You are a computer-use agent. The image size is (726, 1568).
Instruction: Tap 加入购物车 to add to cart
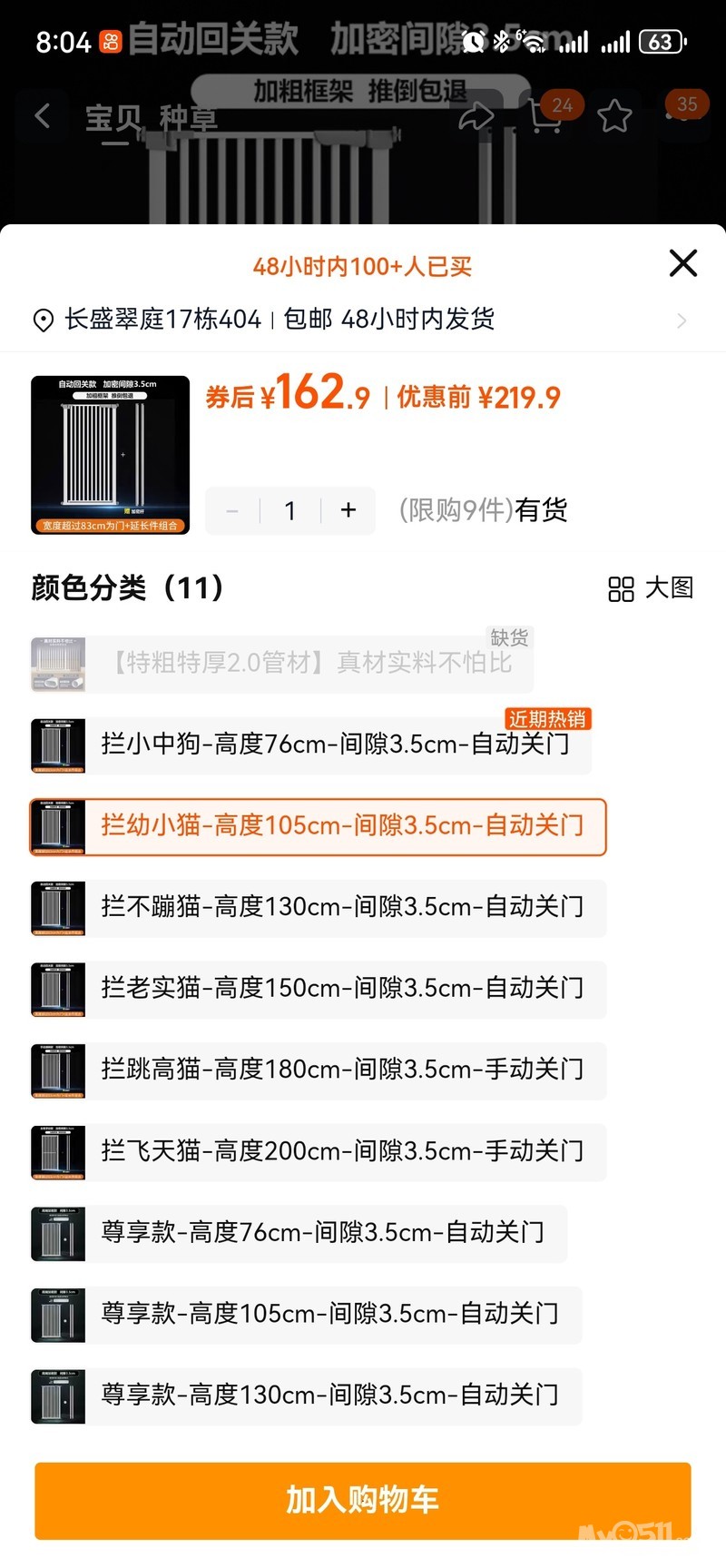click(x=363, y=1500)
